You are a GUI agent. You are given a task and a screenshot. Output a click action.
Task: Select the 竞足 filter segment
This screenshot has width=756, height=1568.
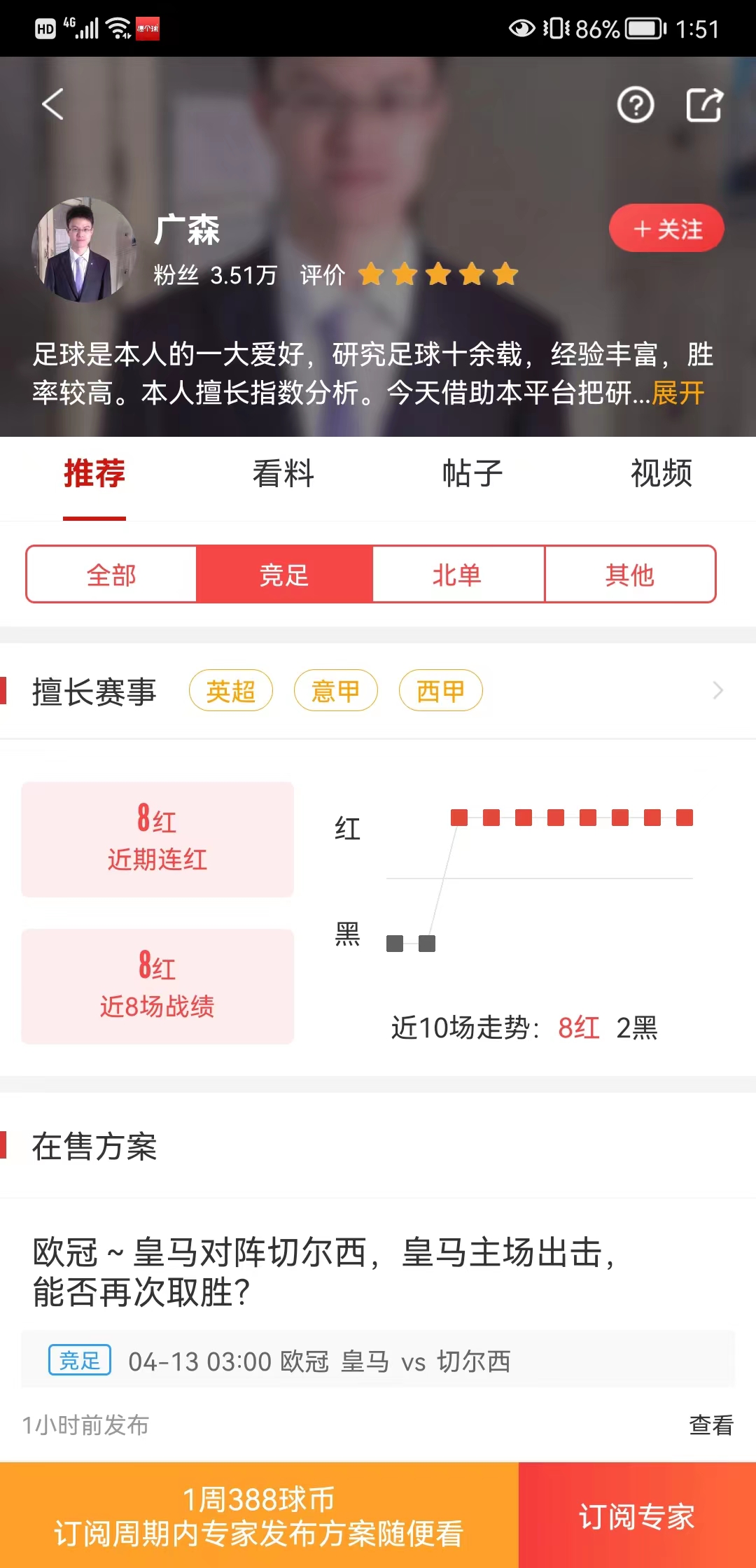284,575
